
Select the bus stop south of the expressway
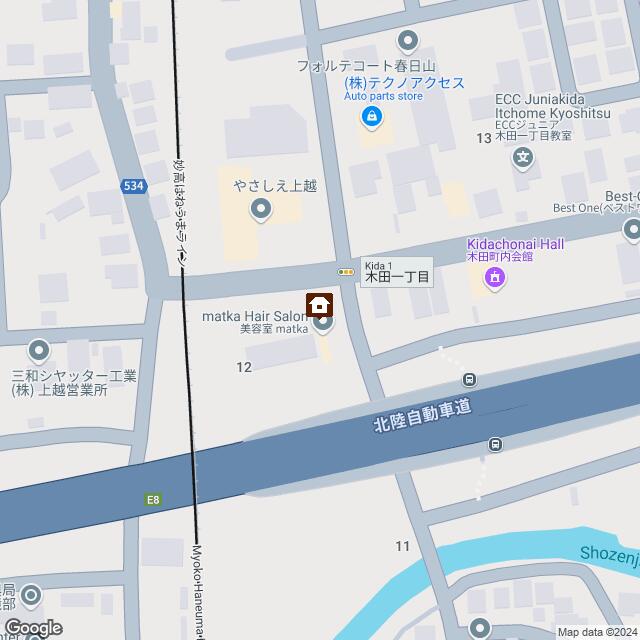click(x=494, y=444)
